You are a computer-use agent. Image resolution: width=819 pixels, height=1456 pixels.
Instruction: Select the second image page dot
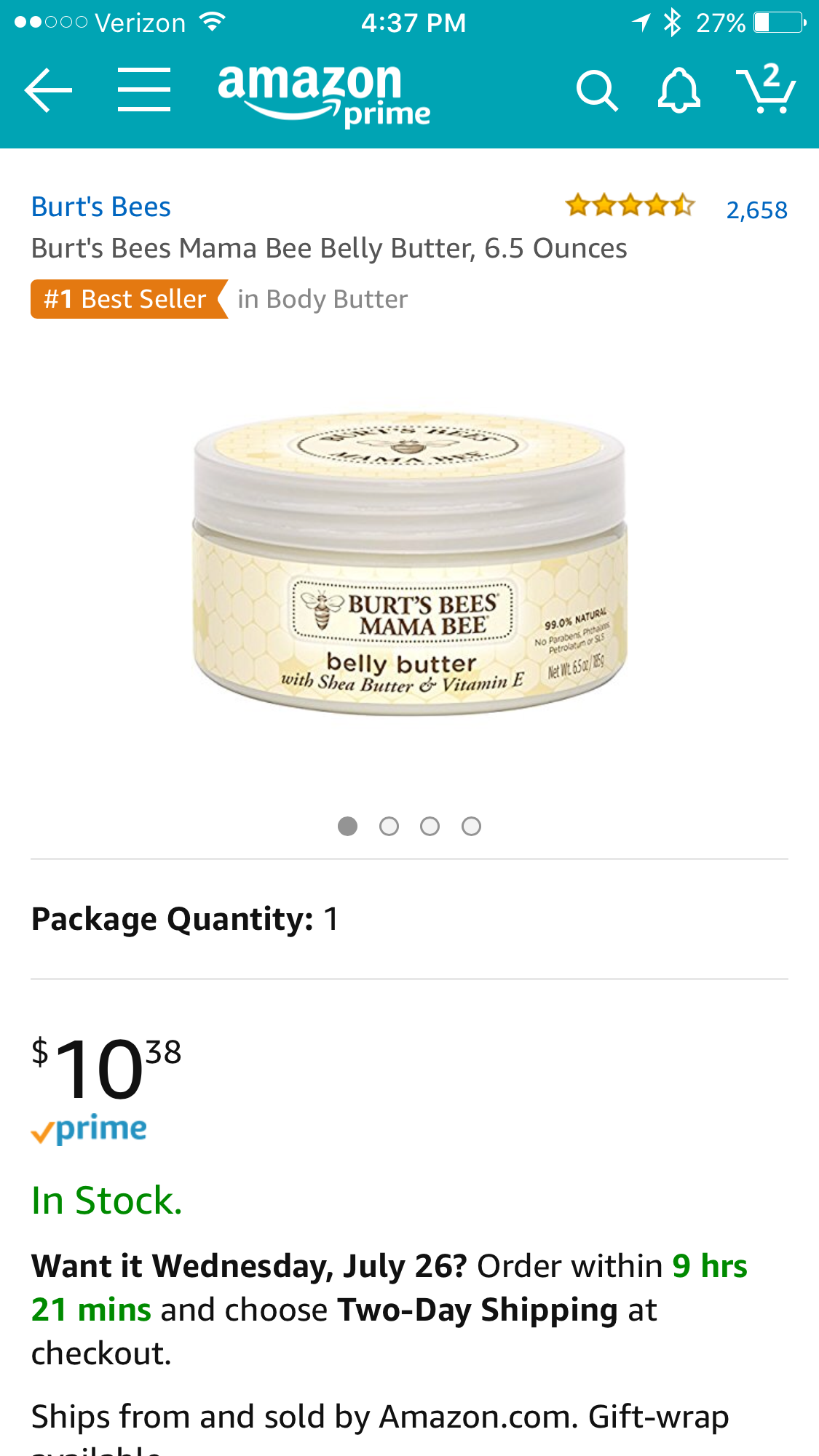pyautogui.click(x=389, y=827)
